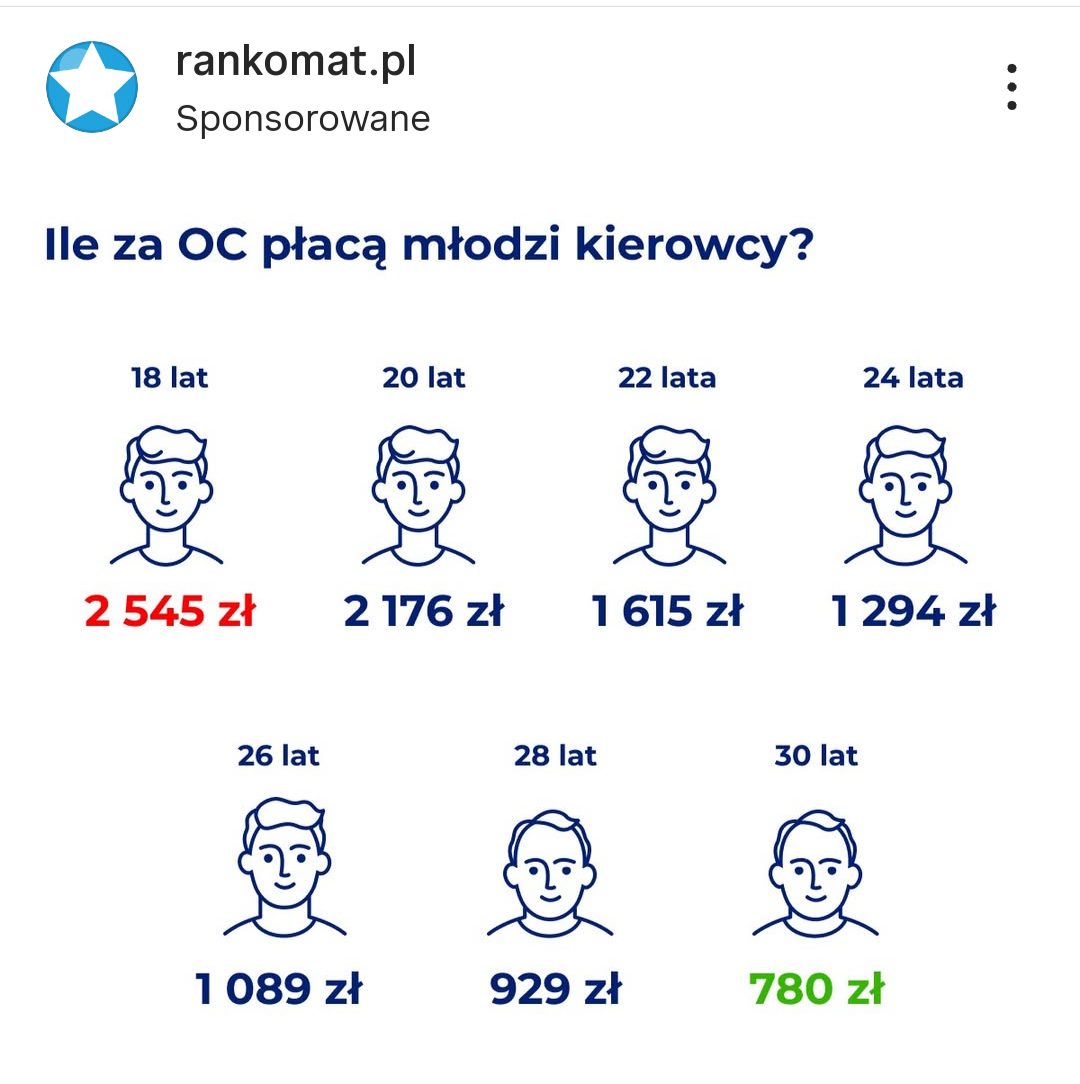Open the rankomat.pl profile avatar
The width and height of the screenshot is (1080, 1084).
(x=92, y=87)
